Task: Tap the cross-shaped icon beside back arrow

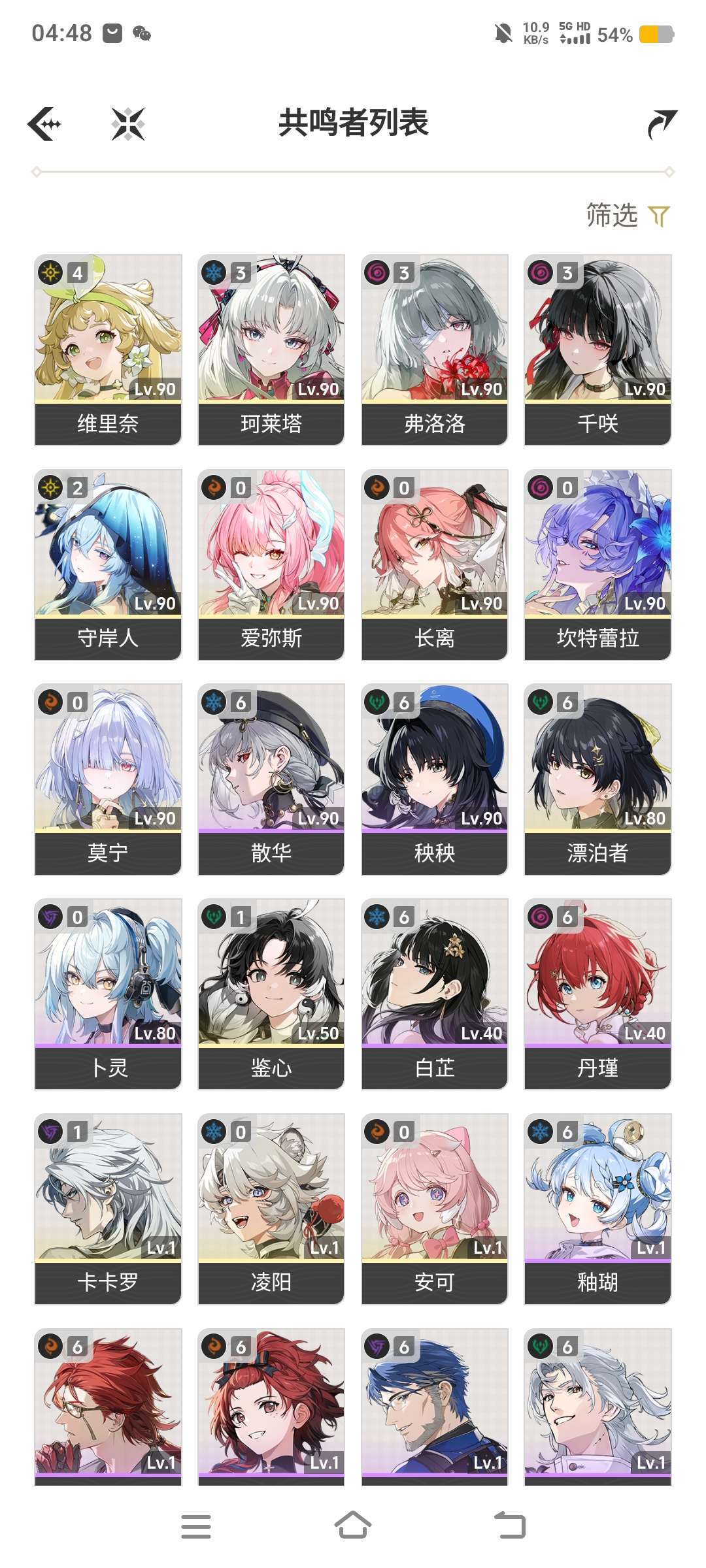Action: coord(128,124)
